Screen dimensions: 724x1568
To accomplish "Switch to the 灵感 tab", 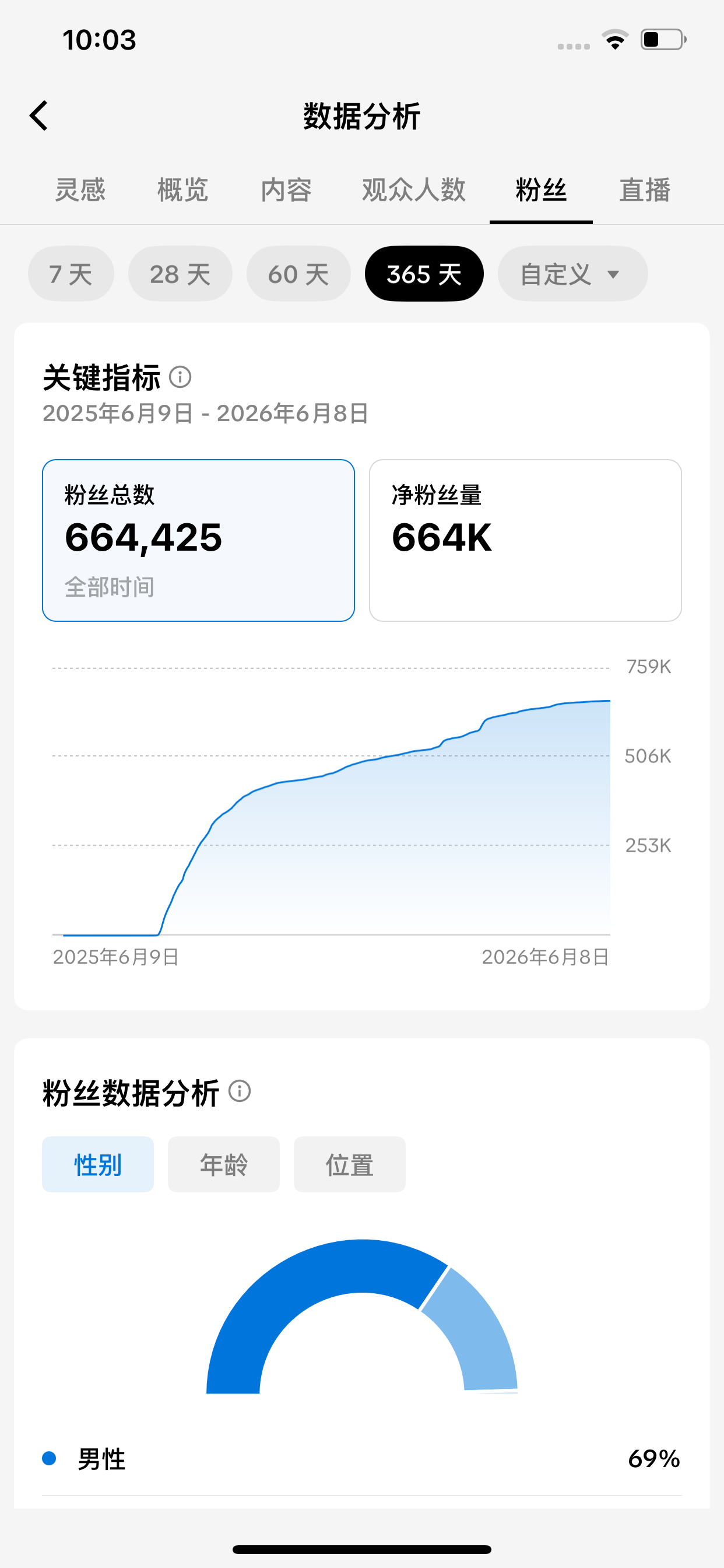I will (80, 190).
